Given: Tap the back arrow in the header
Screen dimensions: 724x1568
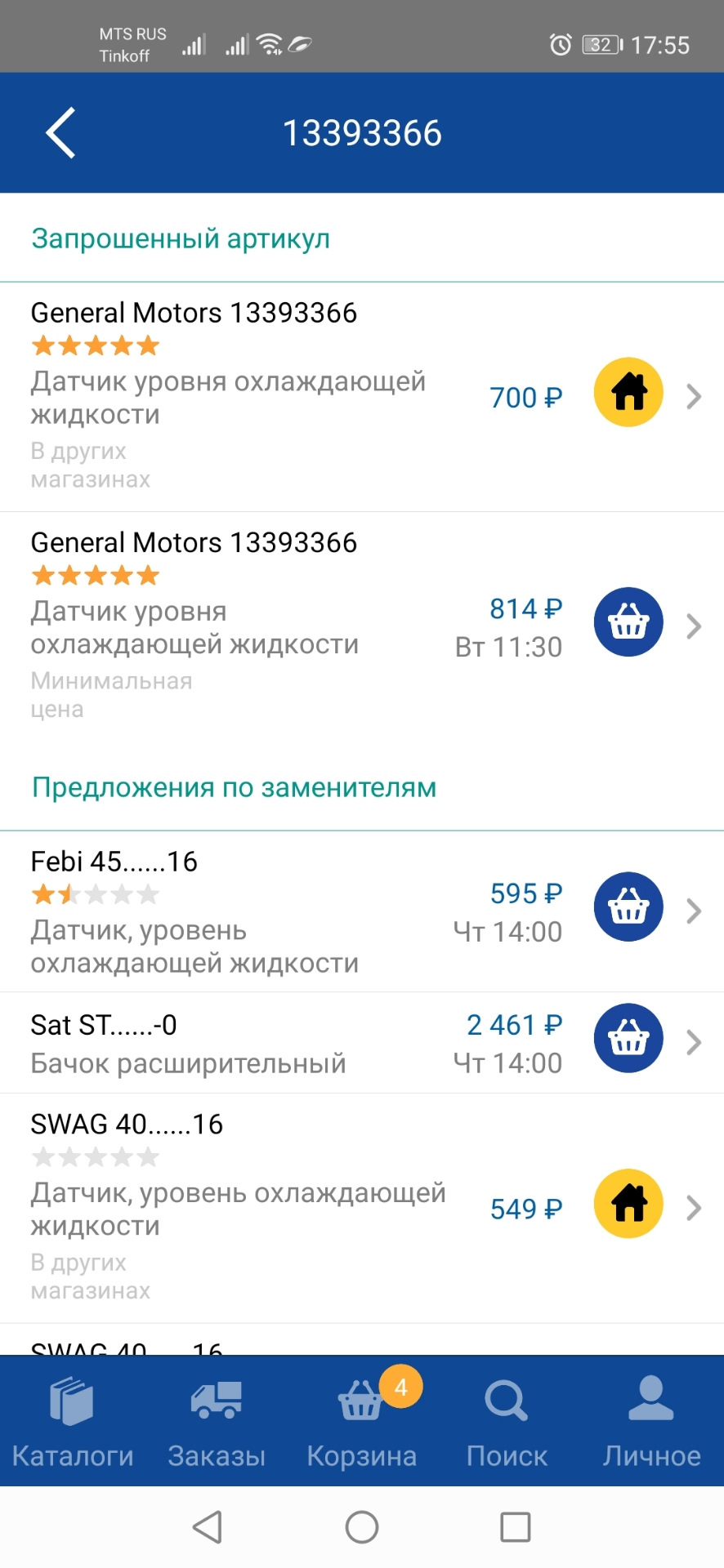Looking at the screenshot, I should point(60,131).
